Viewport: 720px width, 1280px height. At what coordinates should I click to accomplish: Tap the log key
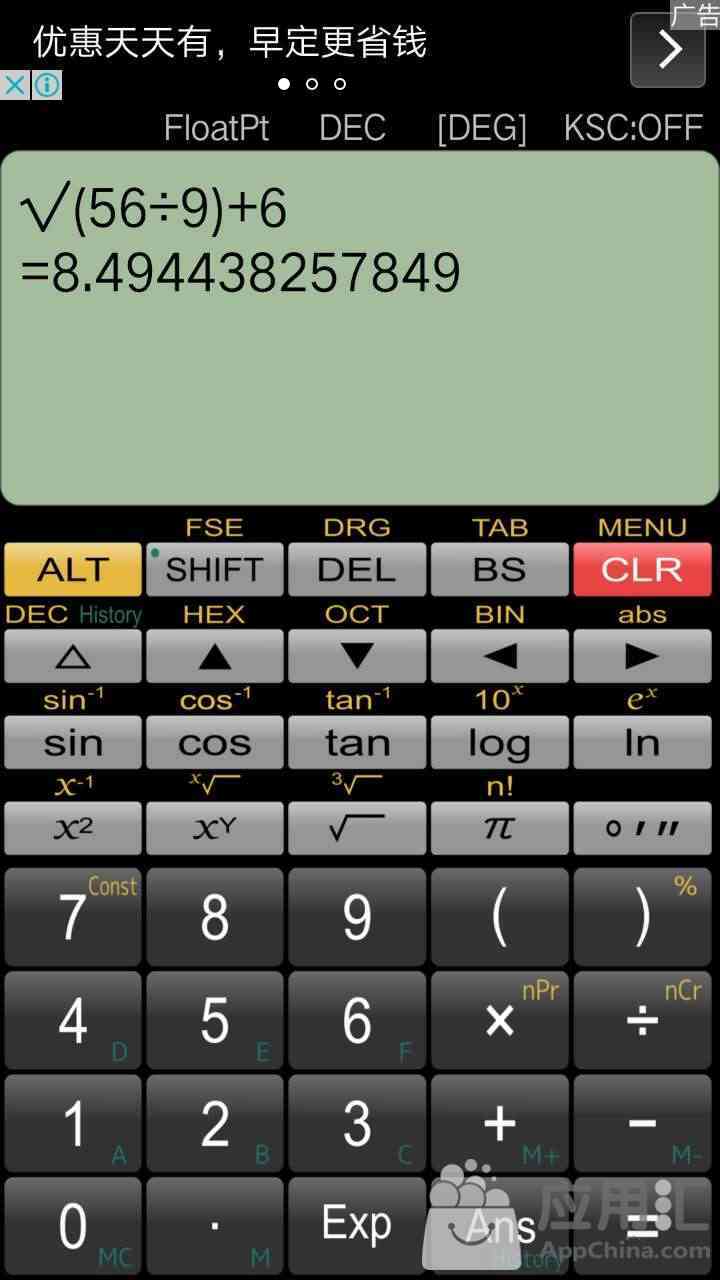[x=499, y=742]
